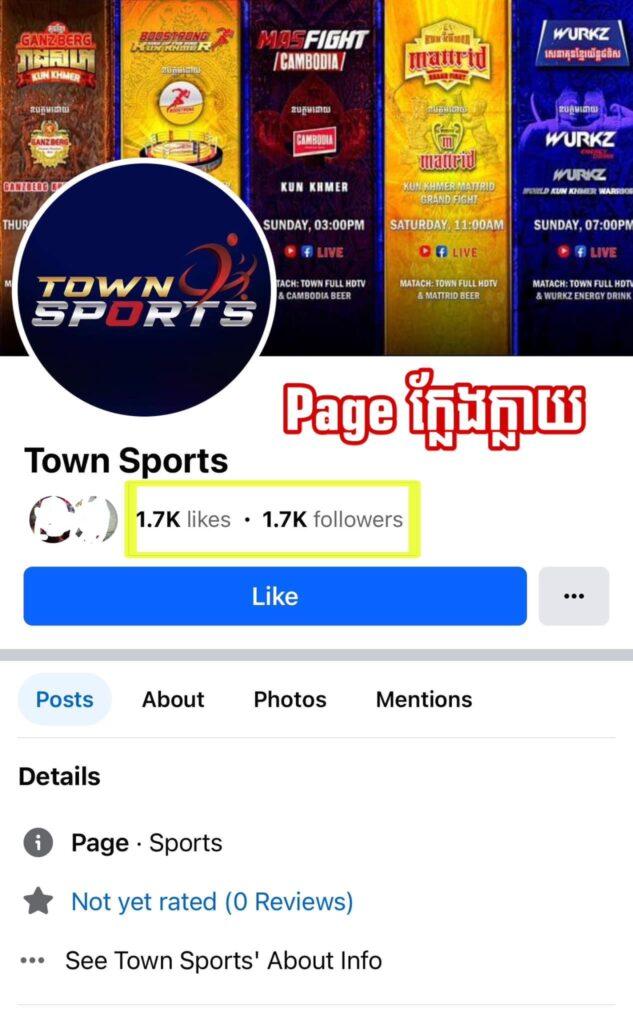Viewport: 633px width, 1024px height.
Task: View the Town Sports profile picture
Action: click(x=144, y=288)
